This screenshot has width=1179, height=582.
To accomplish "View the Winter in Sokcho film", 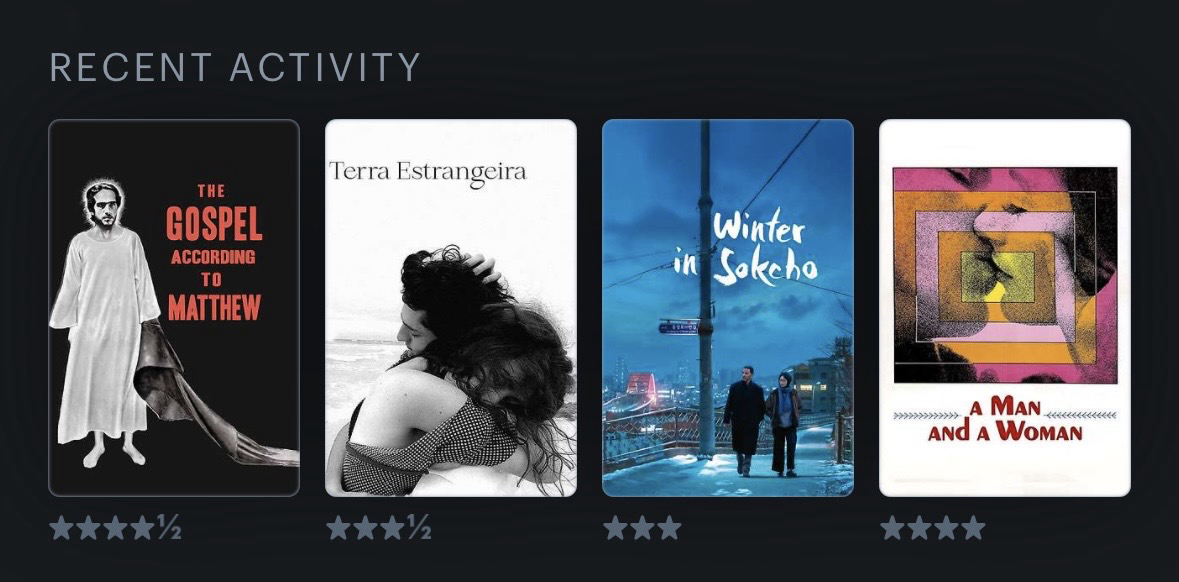I will tap(727, 308).
